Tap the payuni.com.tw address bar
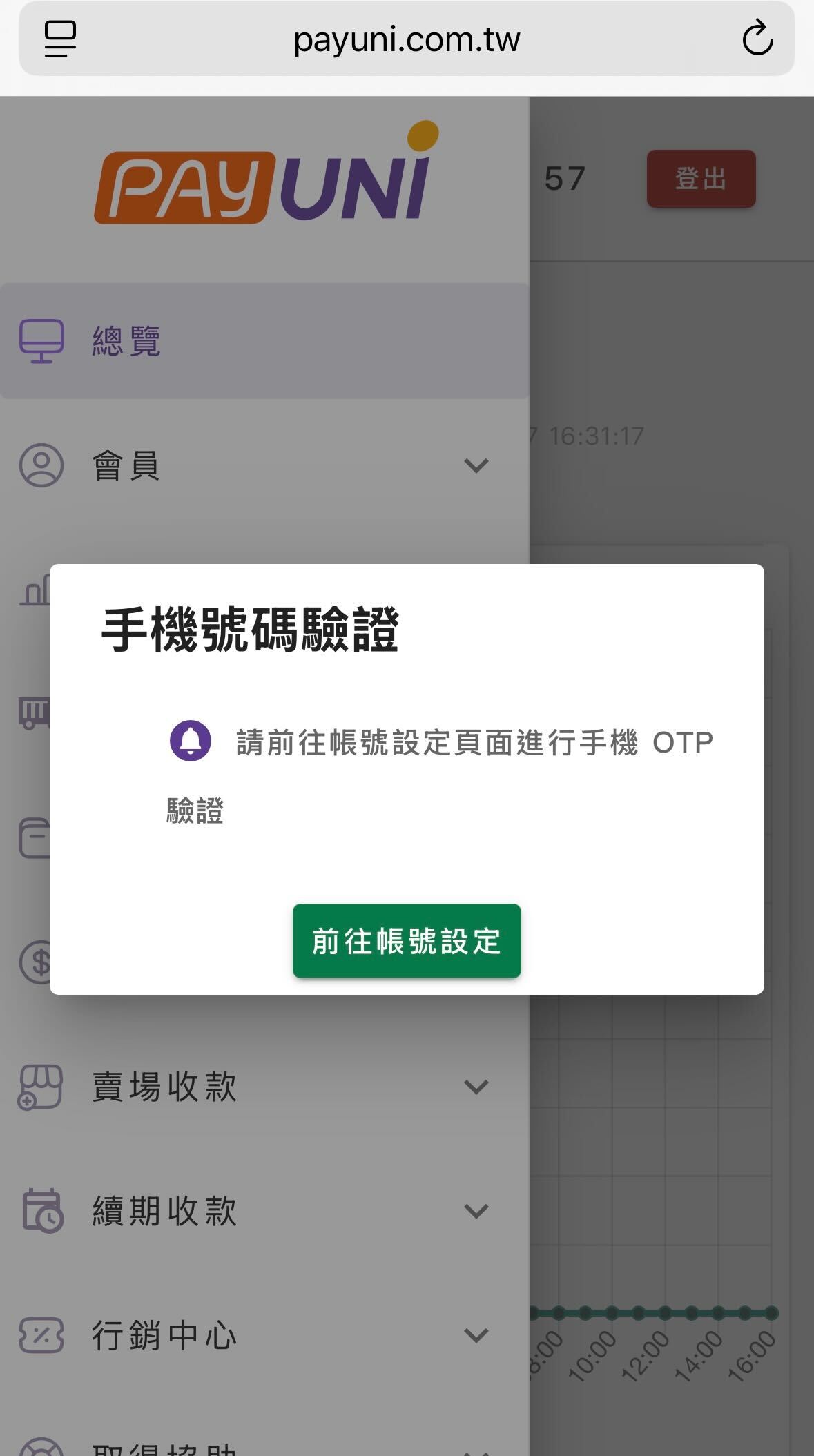The image size is (814, 1456). [407, 39]
